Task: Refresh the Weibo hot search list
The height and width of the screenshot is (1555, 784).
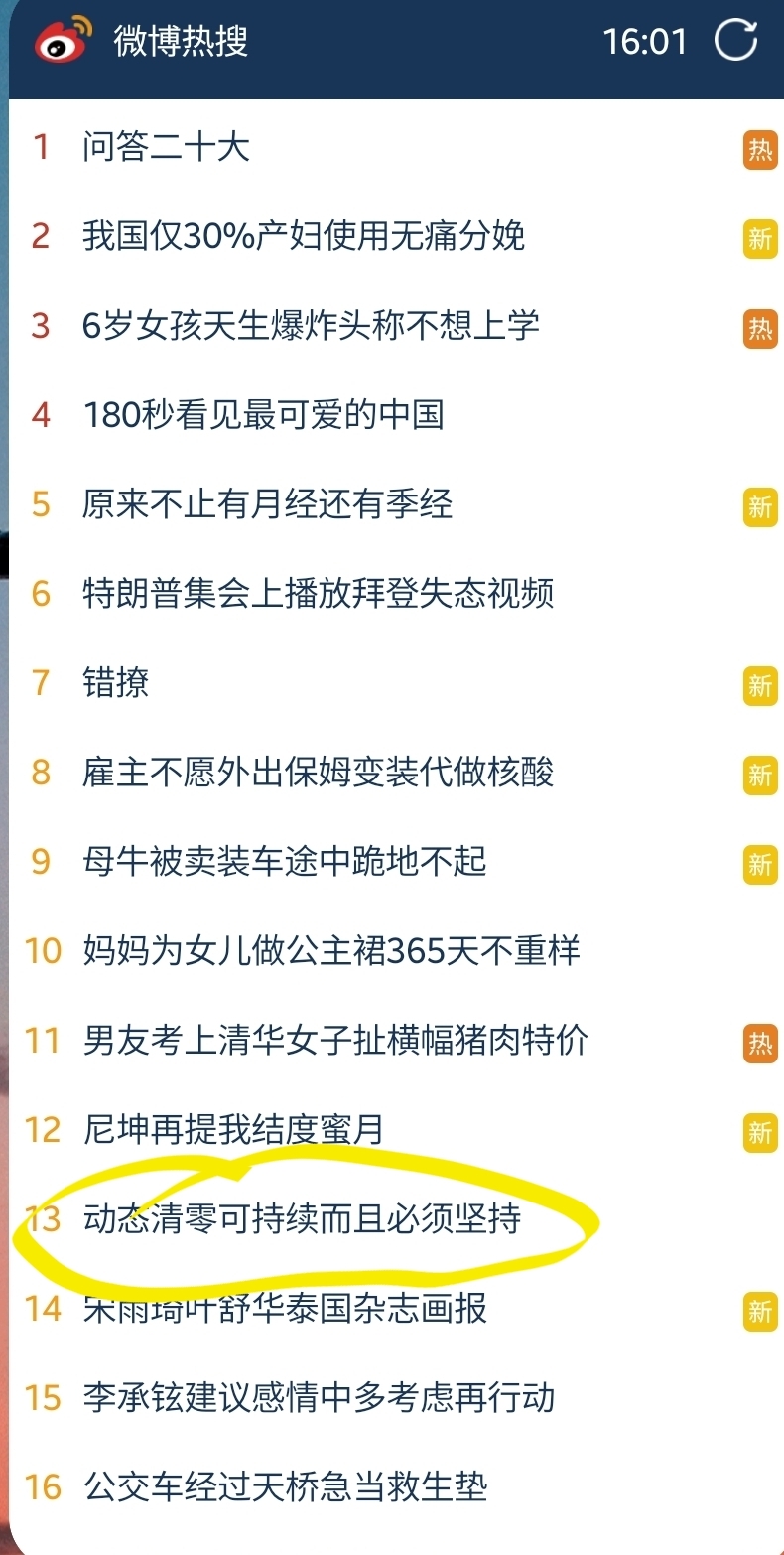Action: tap(735, 41)
